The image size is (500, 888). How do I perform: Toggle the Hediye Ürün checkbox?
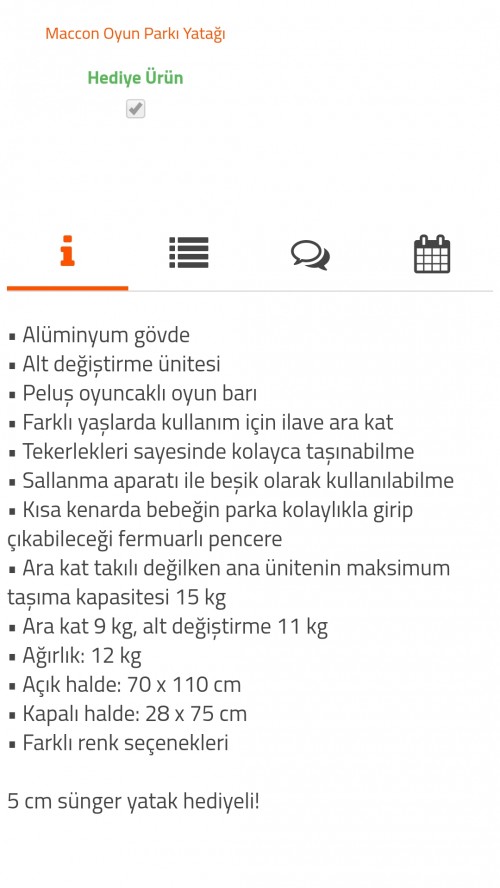point(135,109)
